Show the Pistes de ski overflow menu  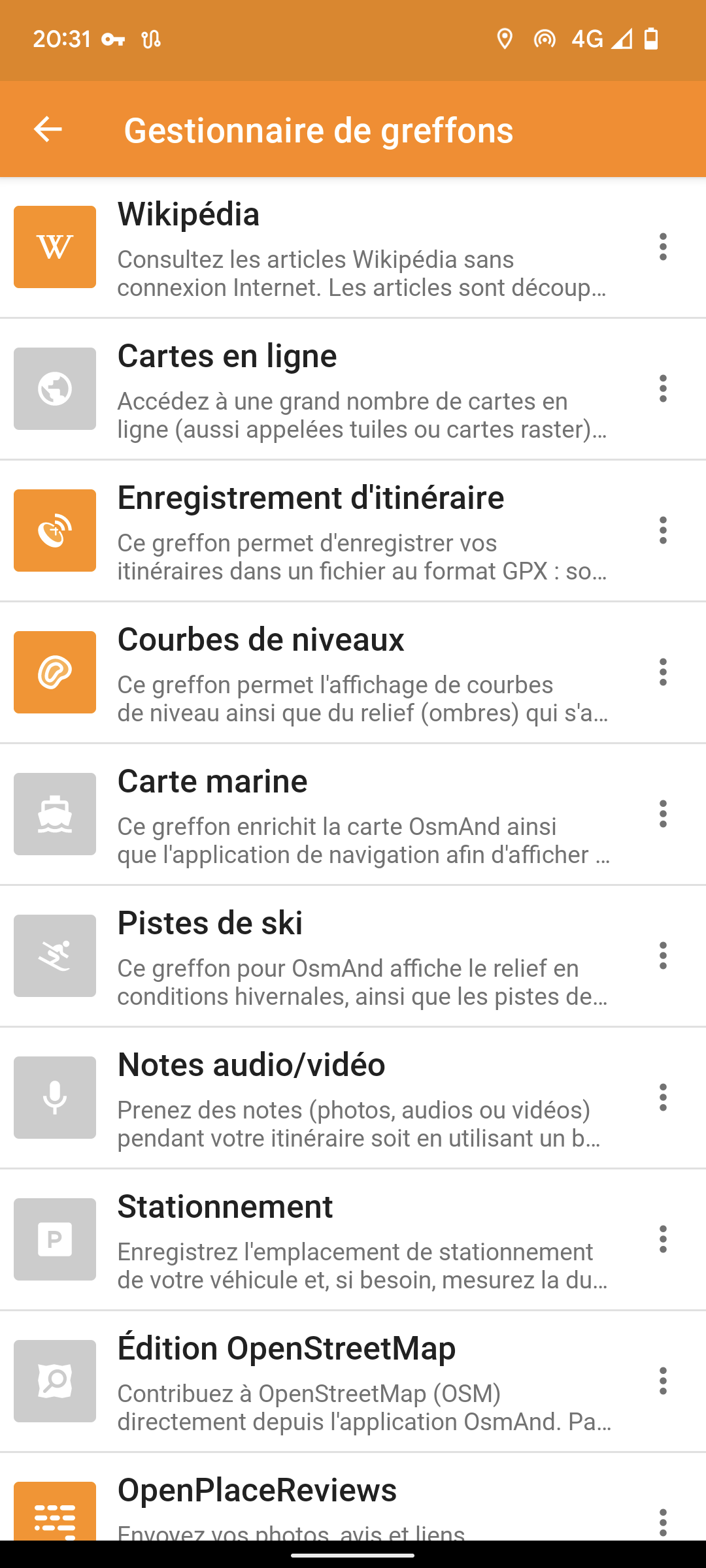coord(663,956)
